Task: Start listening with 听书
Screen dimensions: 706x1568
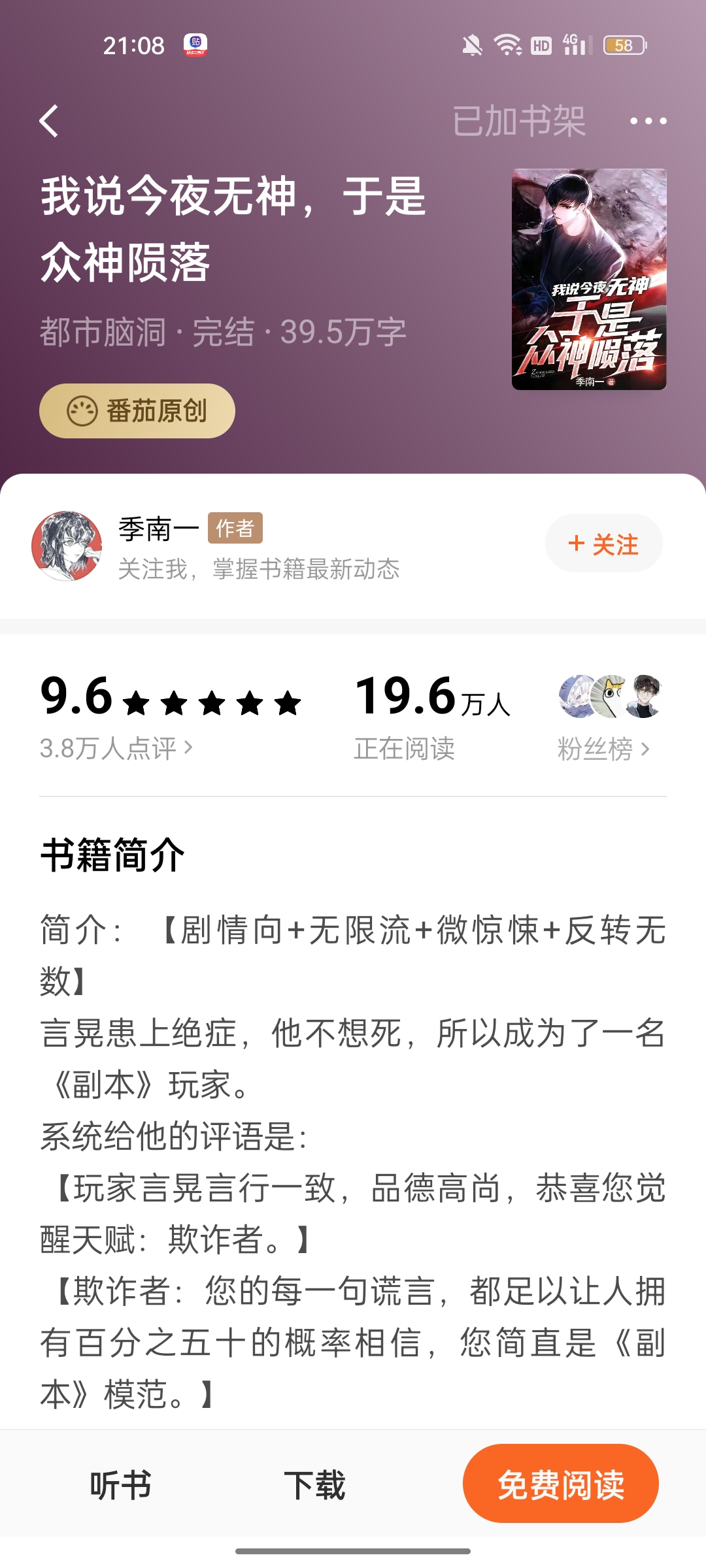Action: coord(121,1484)
